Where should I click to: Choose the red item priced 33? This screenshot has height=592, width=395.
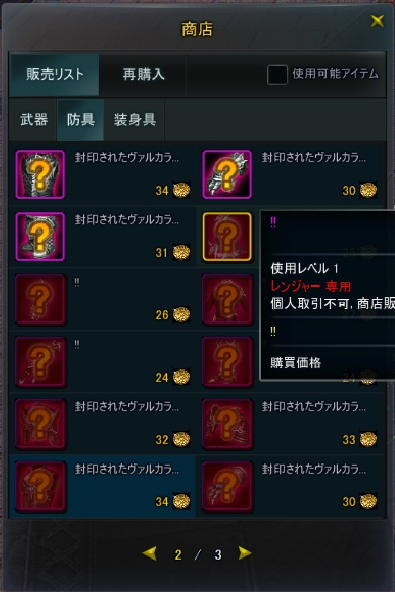coord(290,424)
